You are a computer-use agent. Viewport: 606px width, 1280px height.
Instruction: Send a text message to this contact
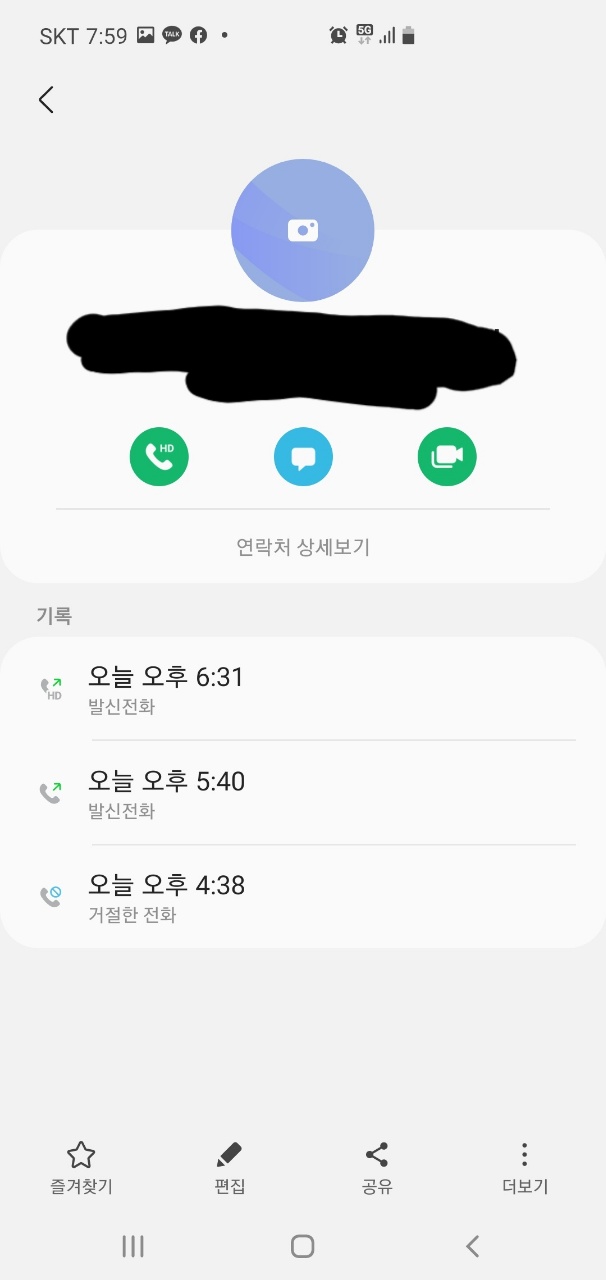(x=303, y=457)
